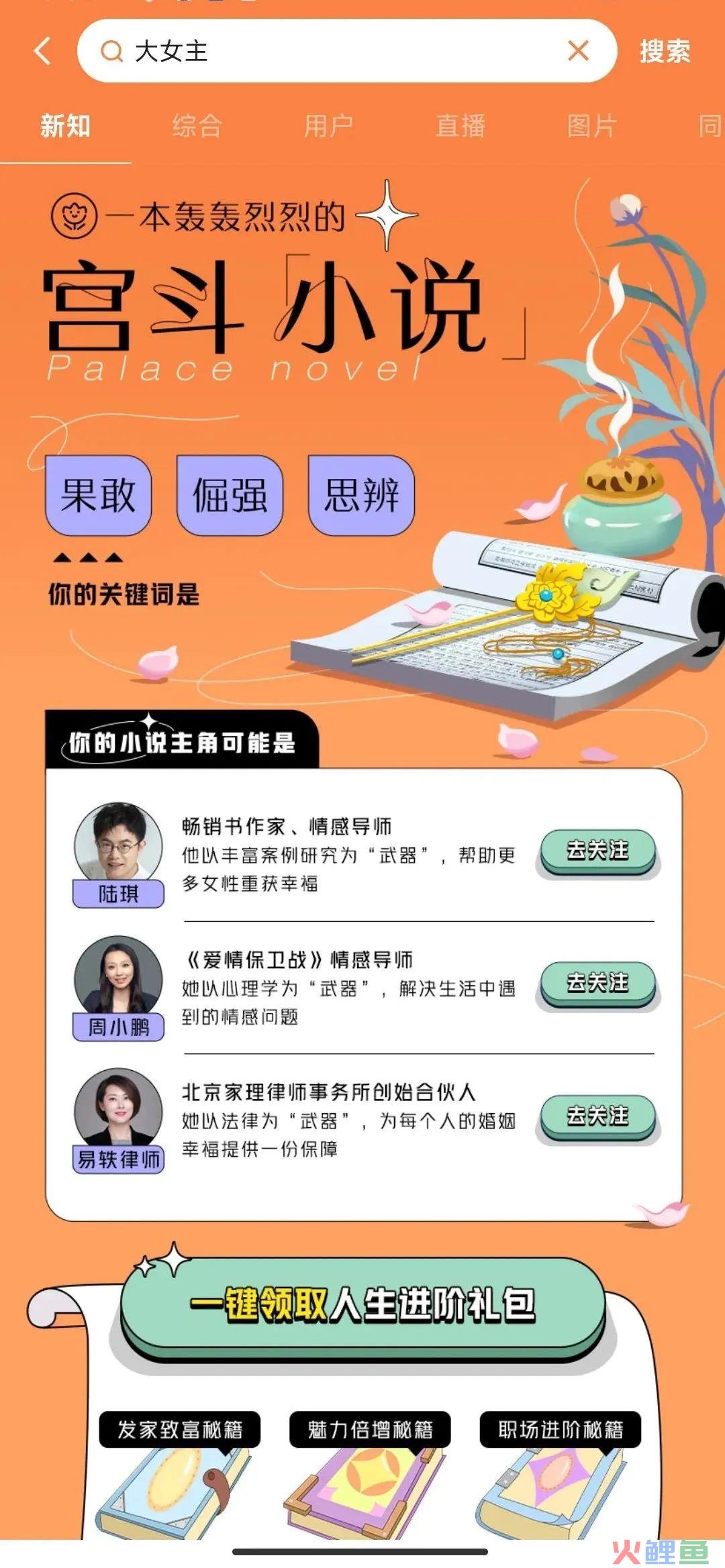Image resolution: width=725 pixels, height=1568 pixels.
Task: Follow 周小鹏 with the 去关注 button
Action: 597,983
